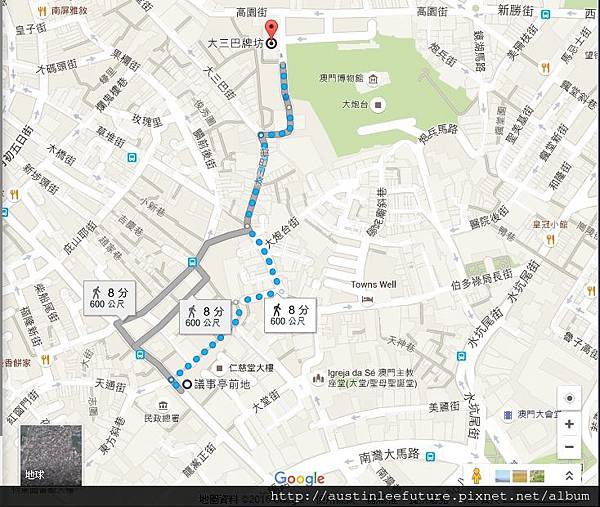Zoom out of the map
600x507 pixels.
(x=569, y=446)
